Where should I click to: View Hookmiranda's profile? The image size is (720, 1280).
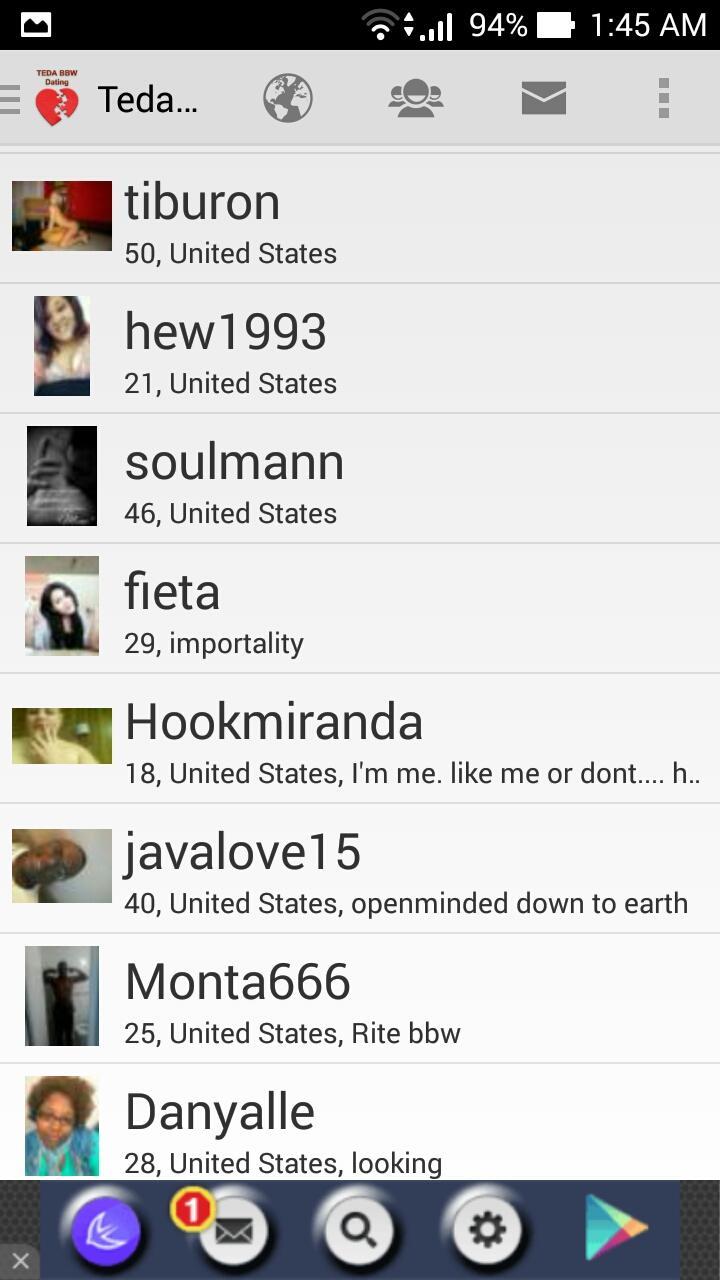(360, 739)
